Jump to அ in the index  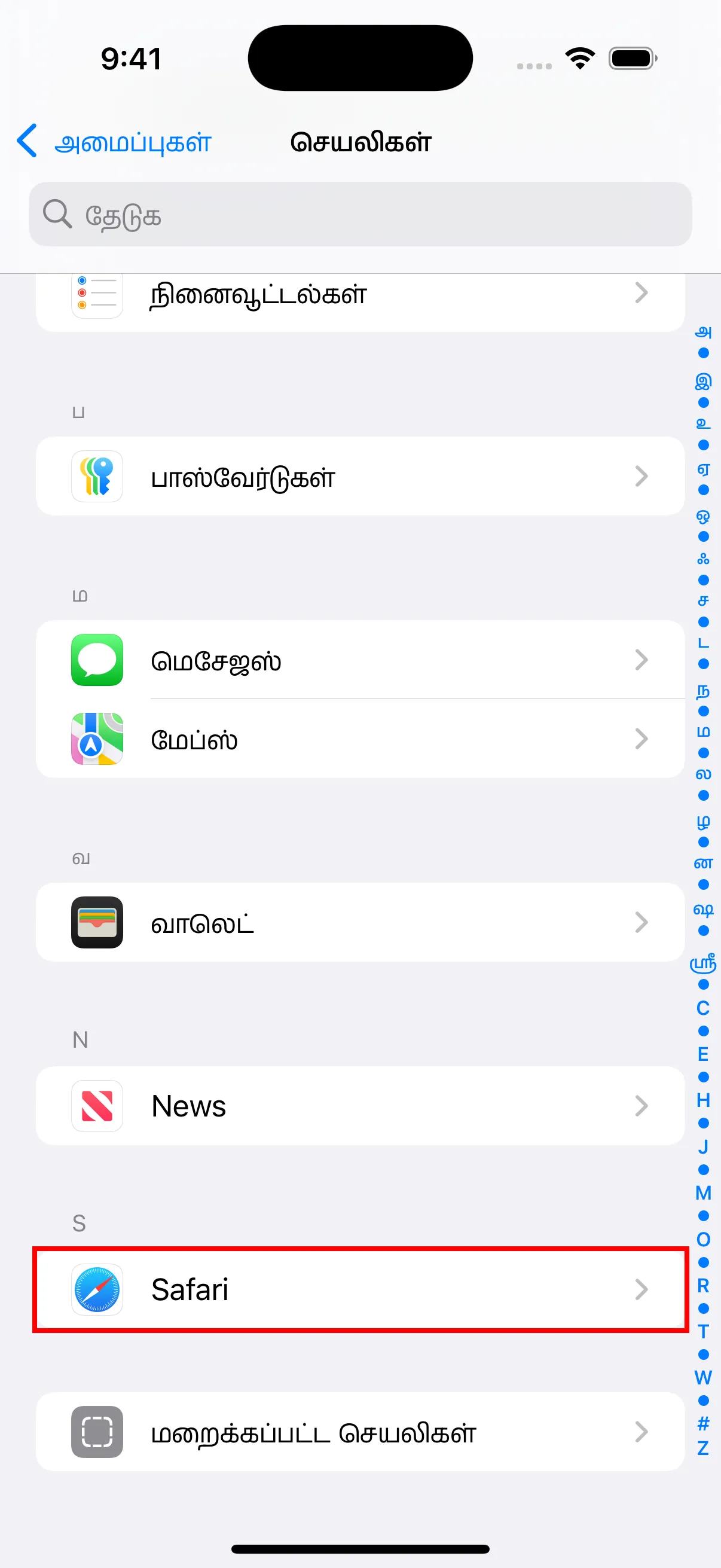[703, 332]
